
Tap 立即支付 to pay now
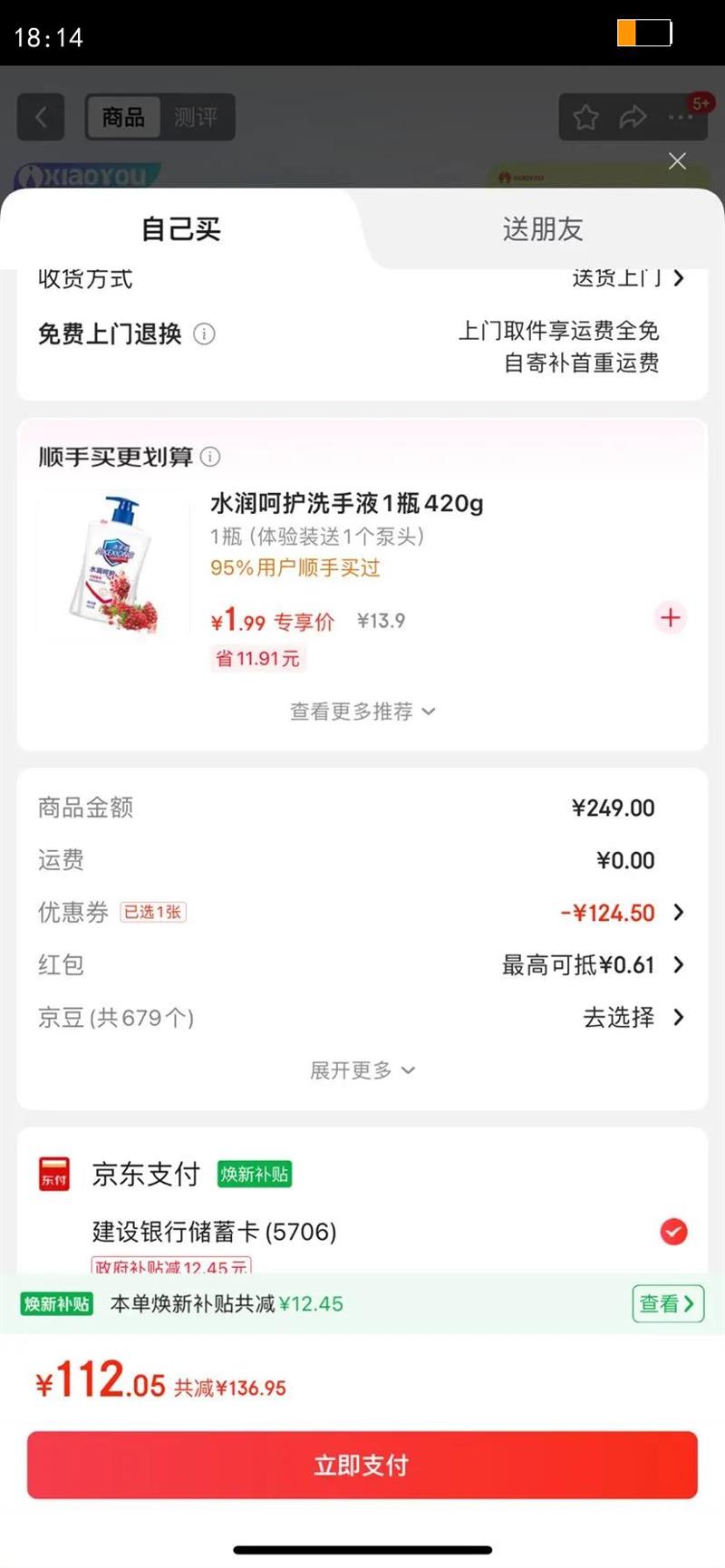[x=362, y=1465]
